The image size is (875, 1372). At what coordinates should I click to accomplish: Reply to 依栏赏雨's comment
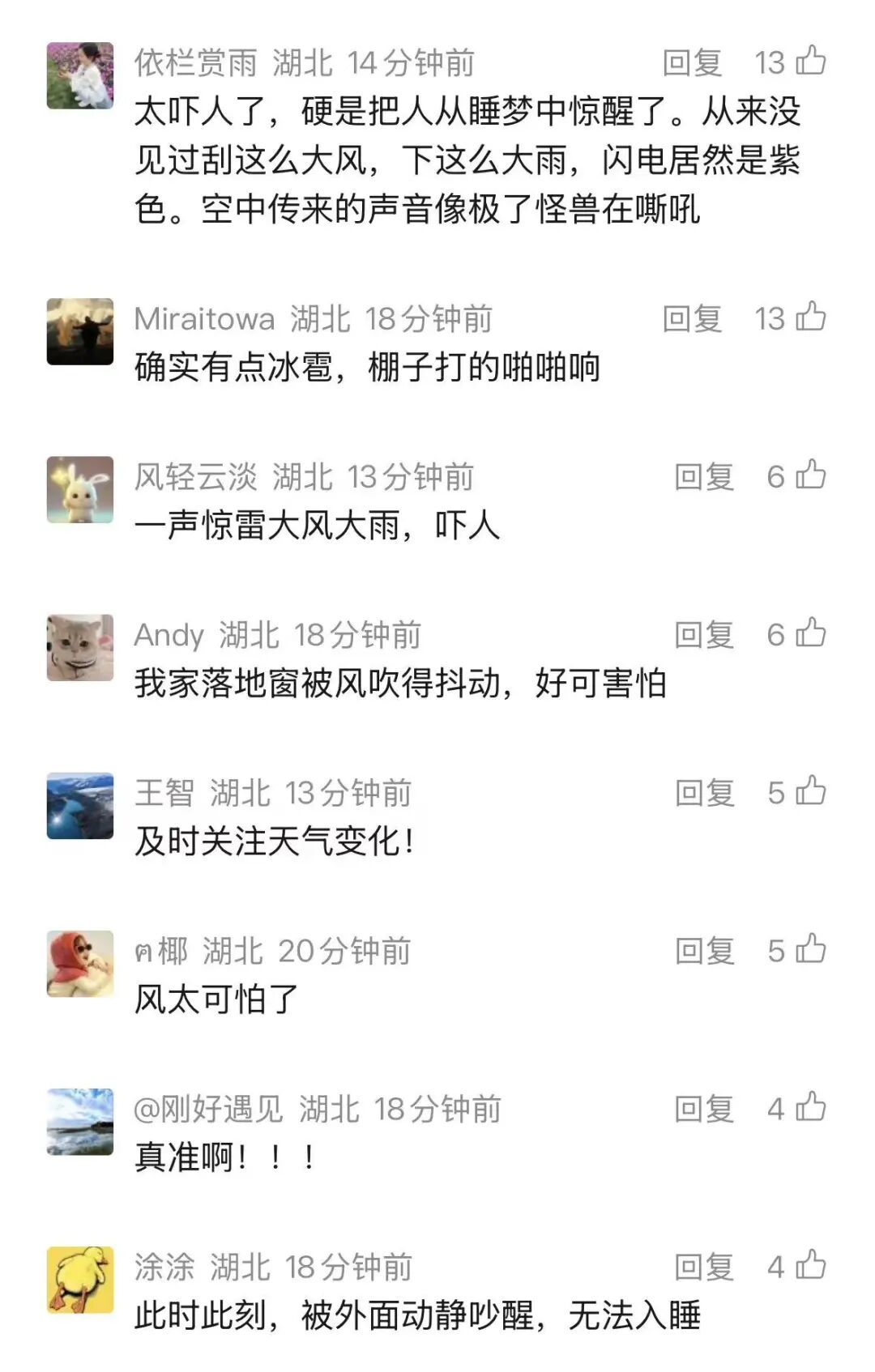point(692,62)
